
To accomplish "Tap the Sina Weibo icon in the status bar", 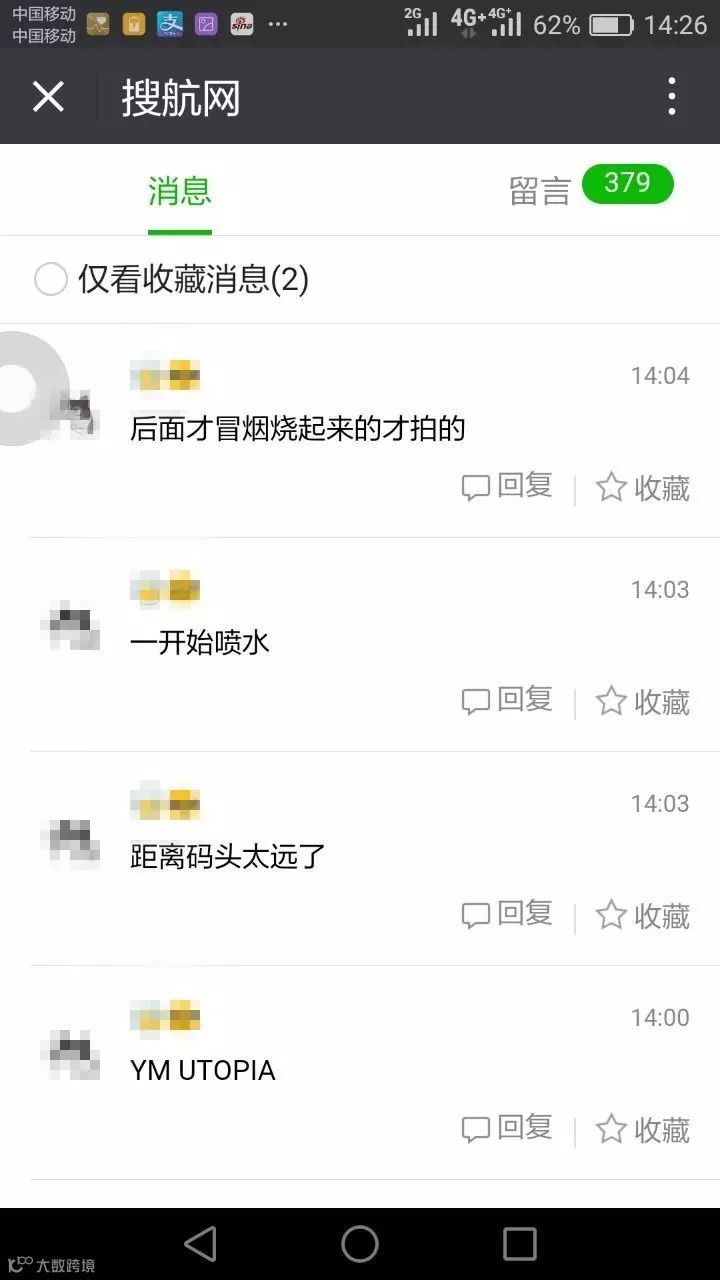I will (240, 24).
